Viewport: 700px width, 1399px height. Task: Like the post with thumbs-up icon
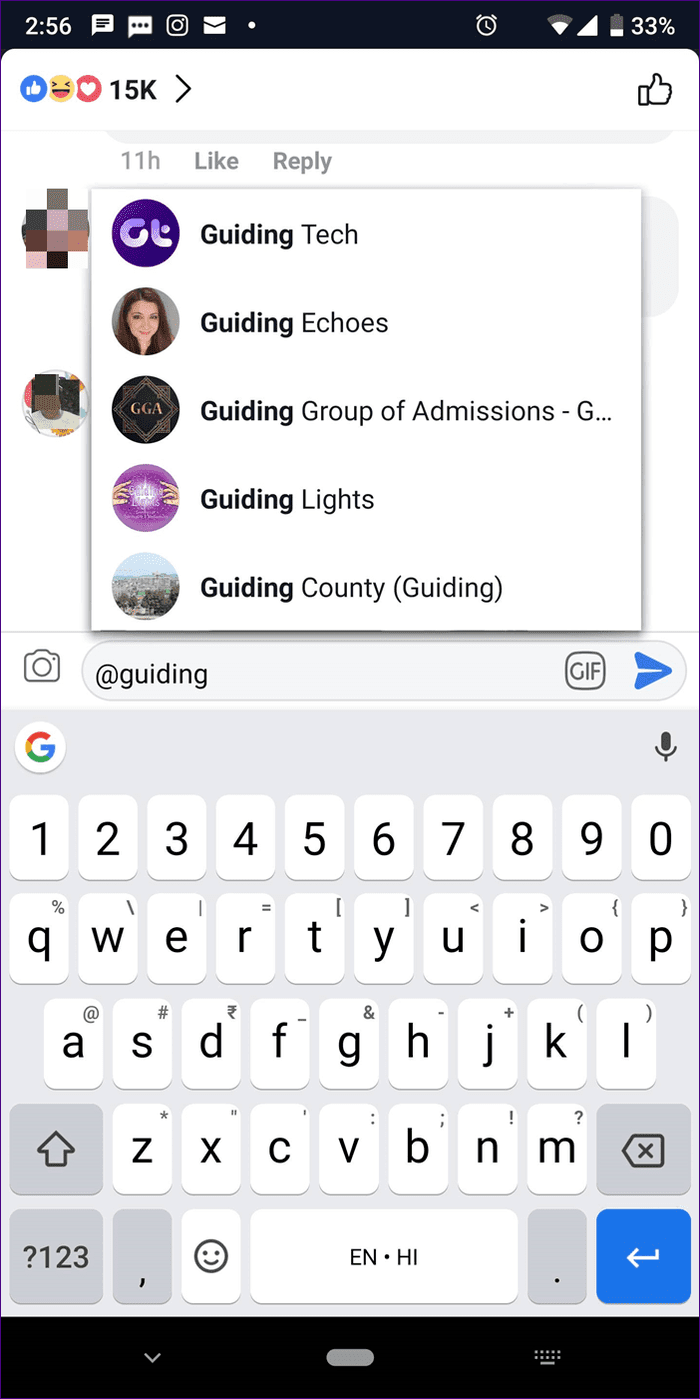(x=655, y=91)
